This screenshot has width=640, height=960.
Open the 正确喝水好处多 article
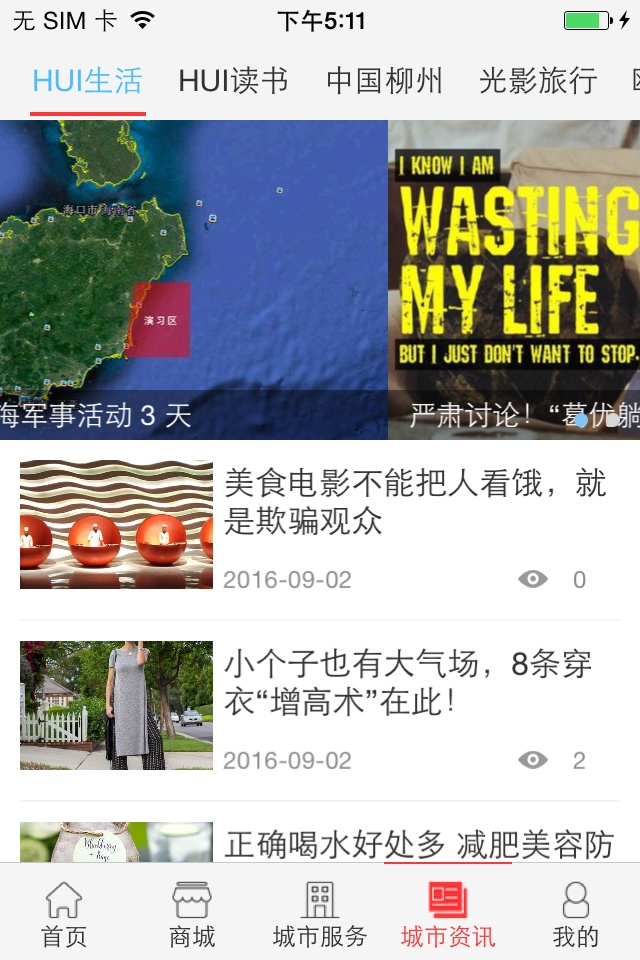click(x=418, y=844)
